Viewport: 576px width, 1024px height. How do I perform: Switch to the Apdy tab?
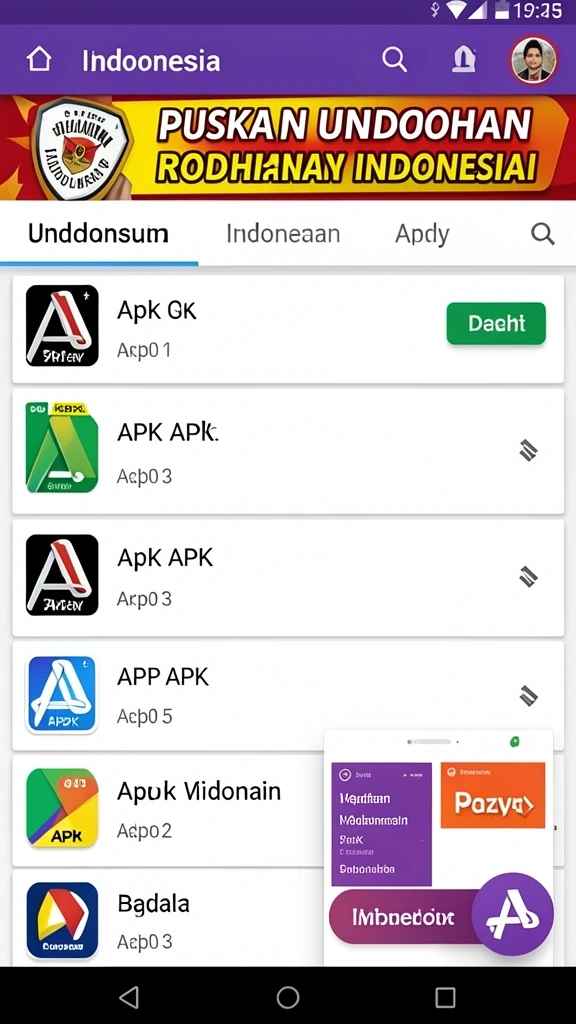[x=422, y=234]
